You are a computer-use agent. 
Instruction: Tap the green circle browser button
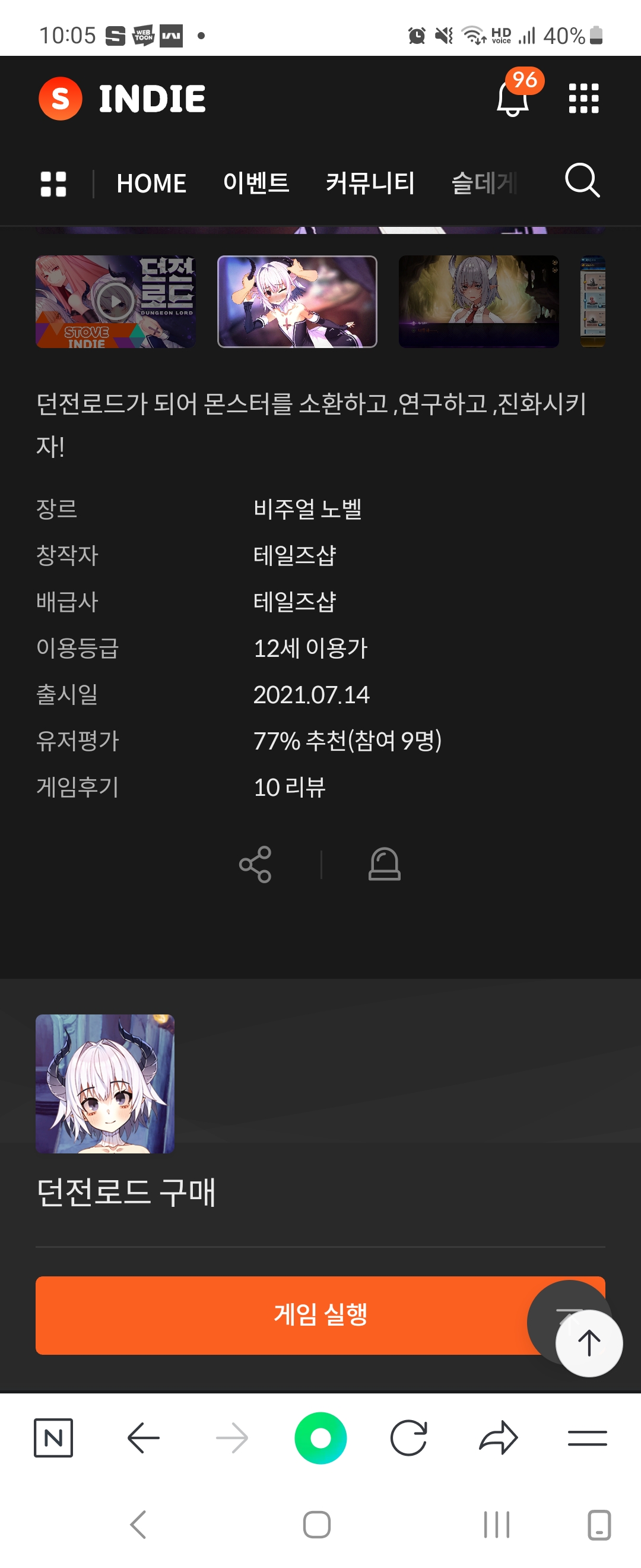click(320, 1438)
